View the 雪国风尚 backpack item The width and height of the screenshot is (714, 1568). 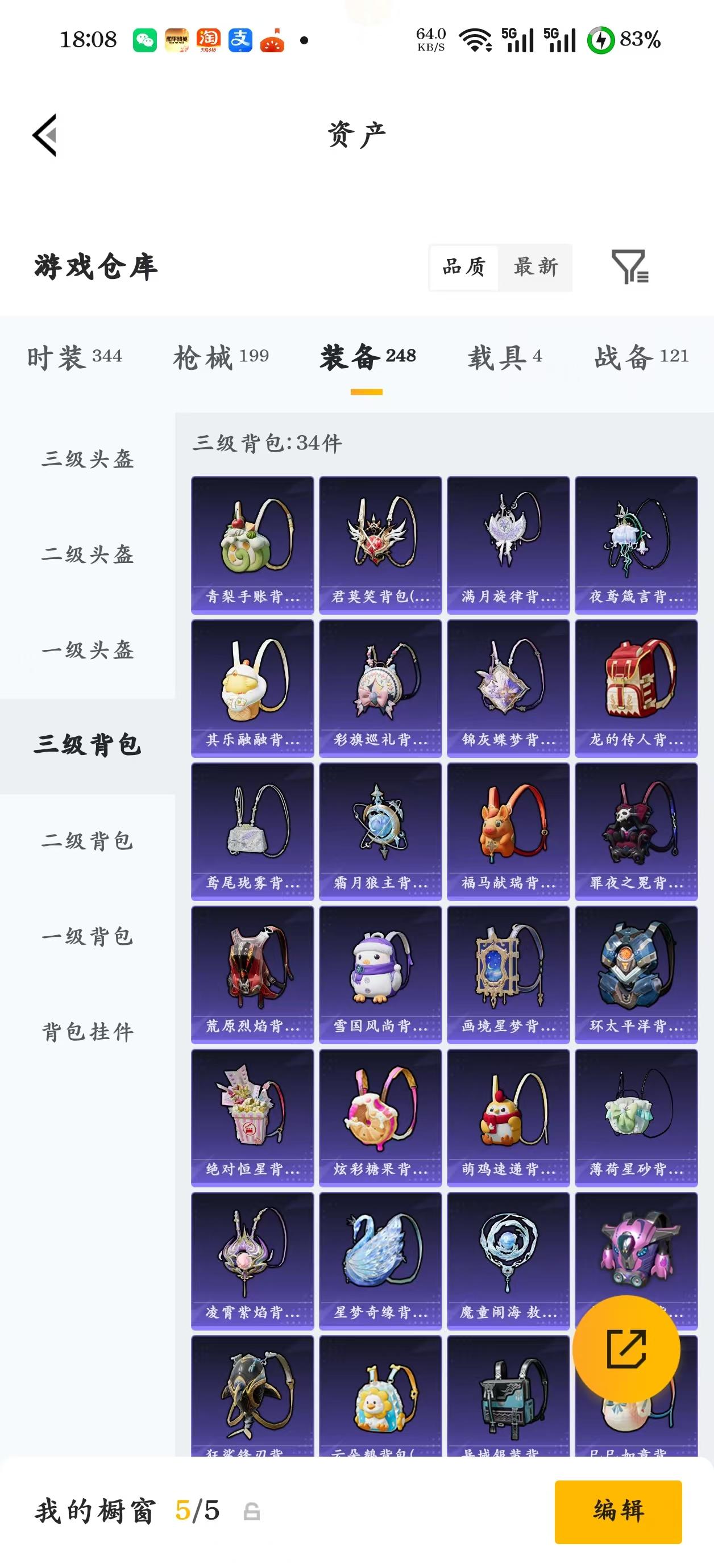click(381, 974)
